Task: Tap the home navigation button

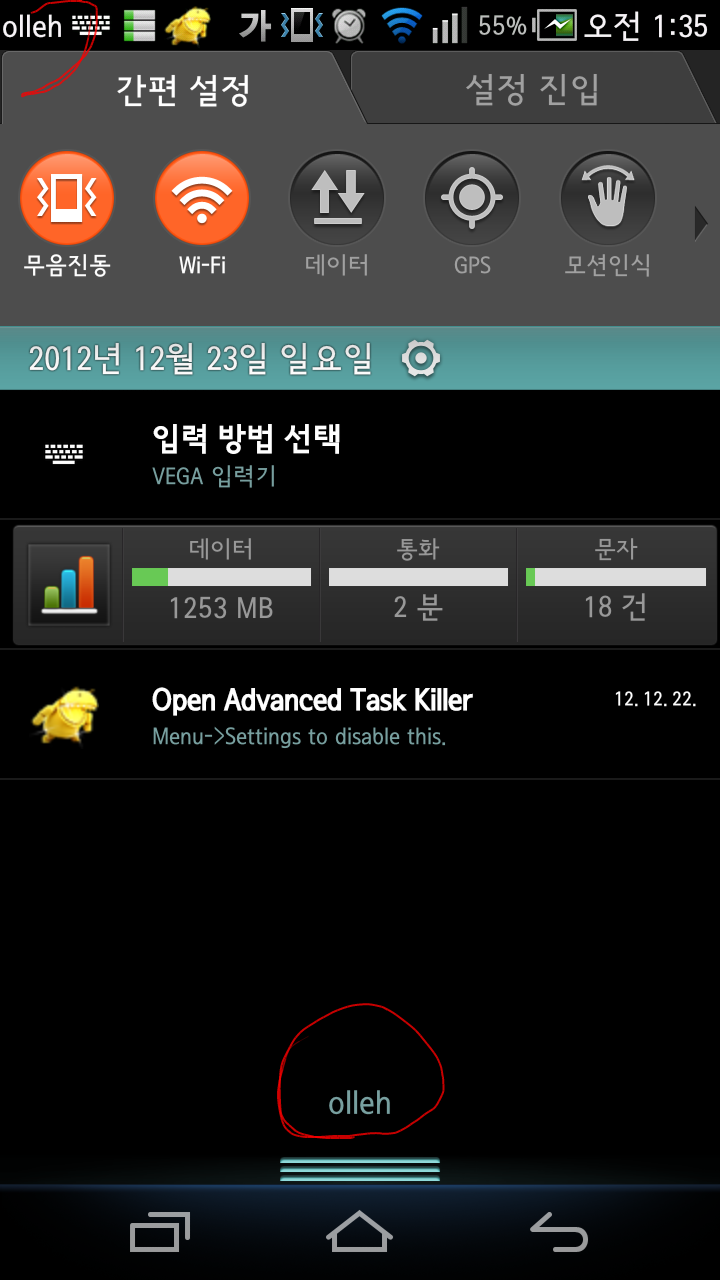Action: click(360, 1232)
